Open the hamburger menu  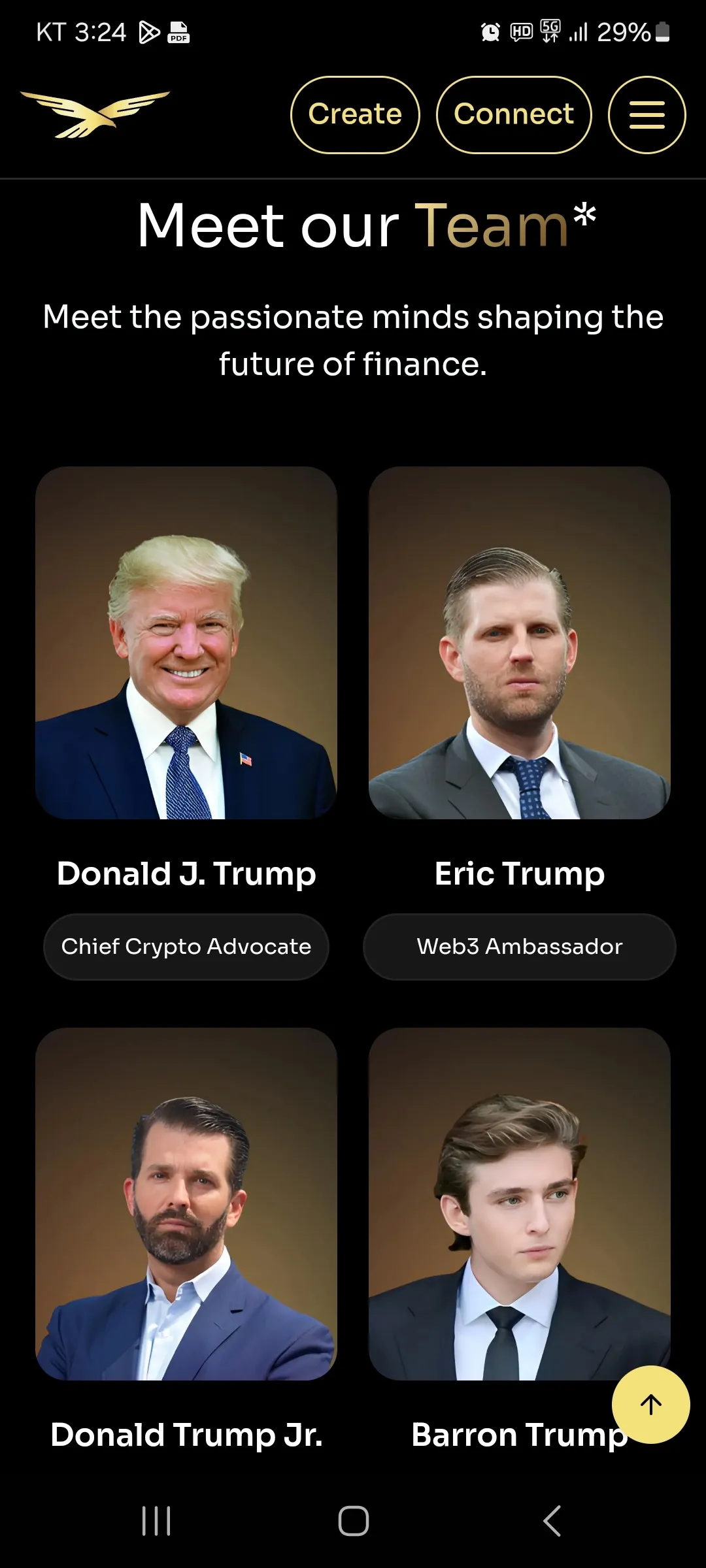coord(647,115)
